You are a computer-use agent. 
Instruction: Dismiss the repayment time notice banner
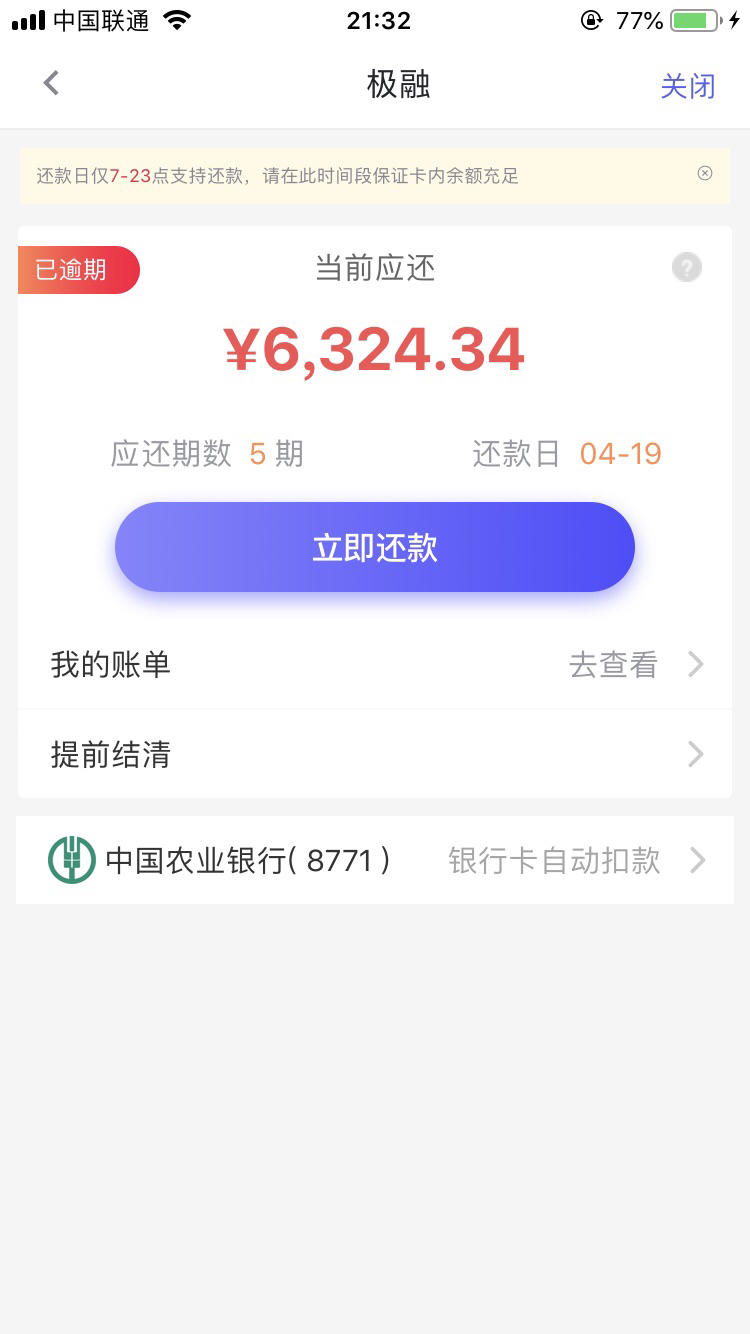(x=706, y=173)
